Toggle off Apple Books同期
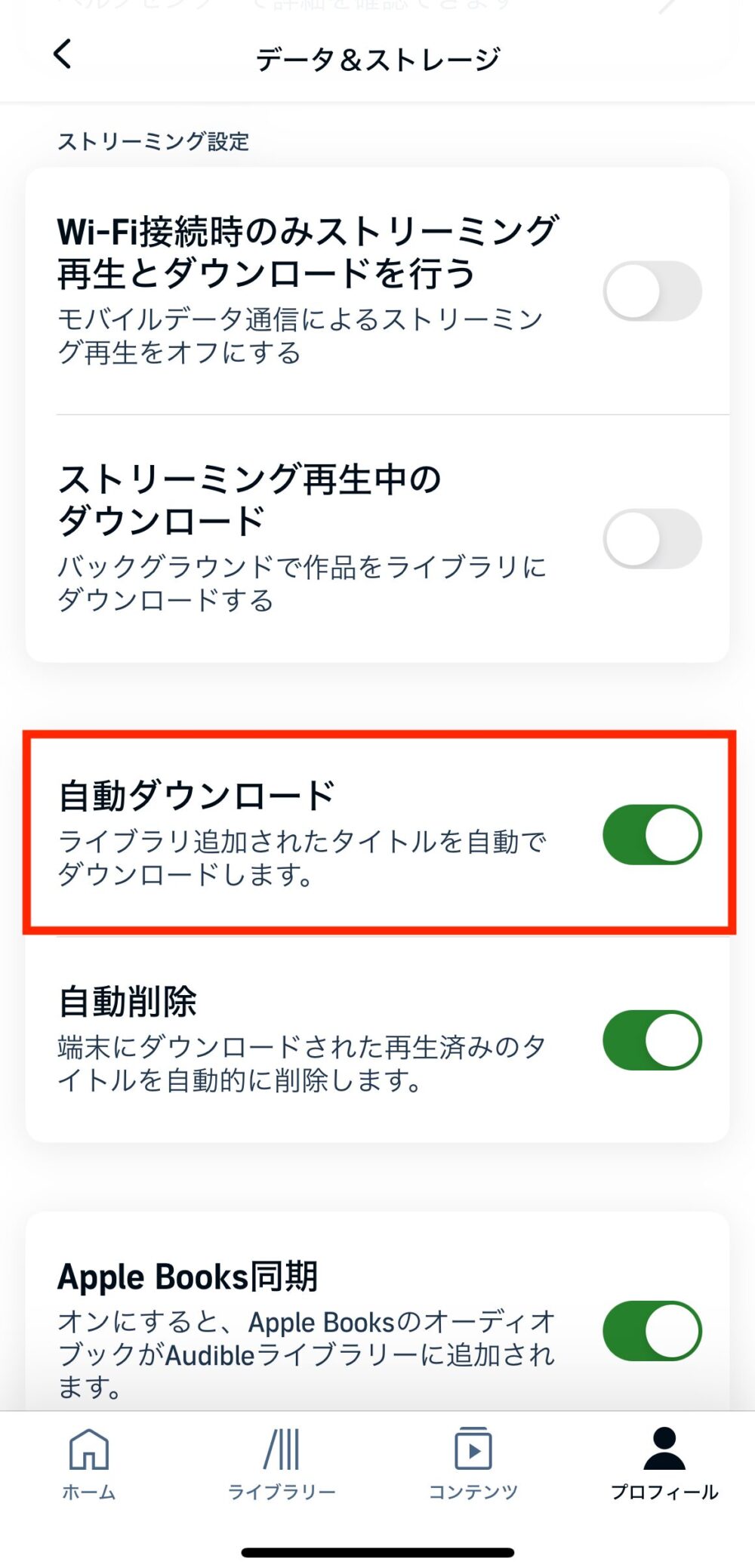755x1568 pixels. coord(652,1330)
